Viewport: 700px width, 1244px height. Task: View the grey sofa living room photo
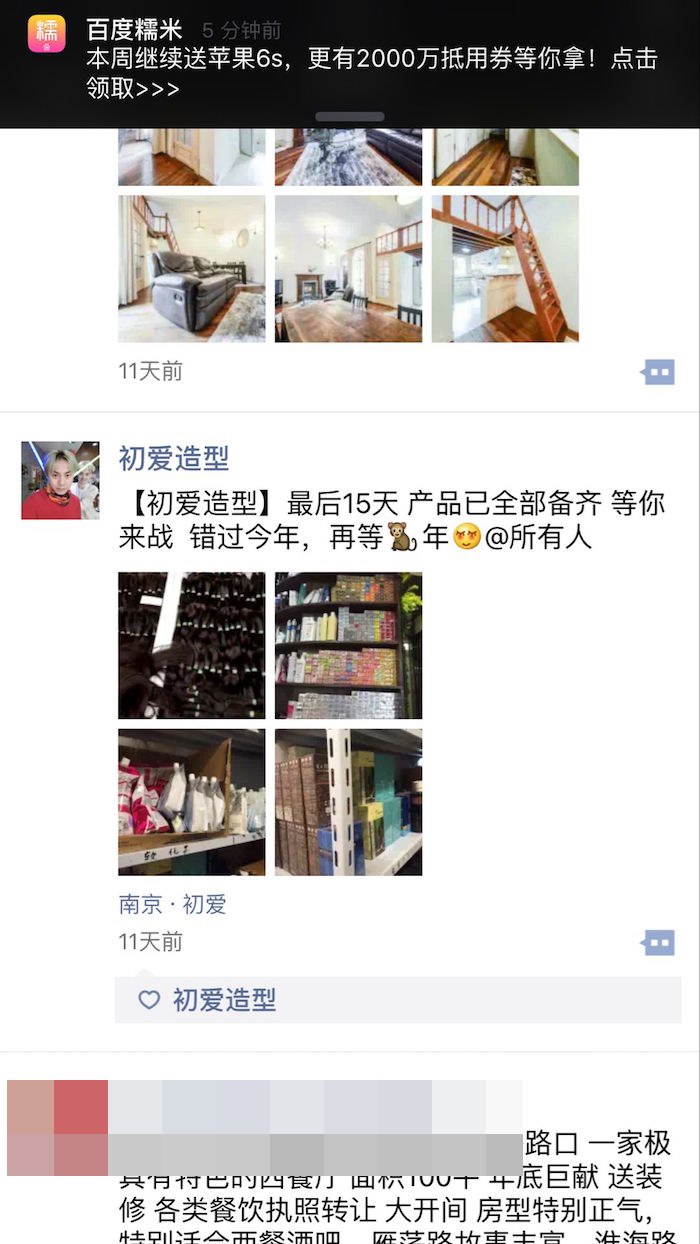[192, 268]
